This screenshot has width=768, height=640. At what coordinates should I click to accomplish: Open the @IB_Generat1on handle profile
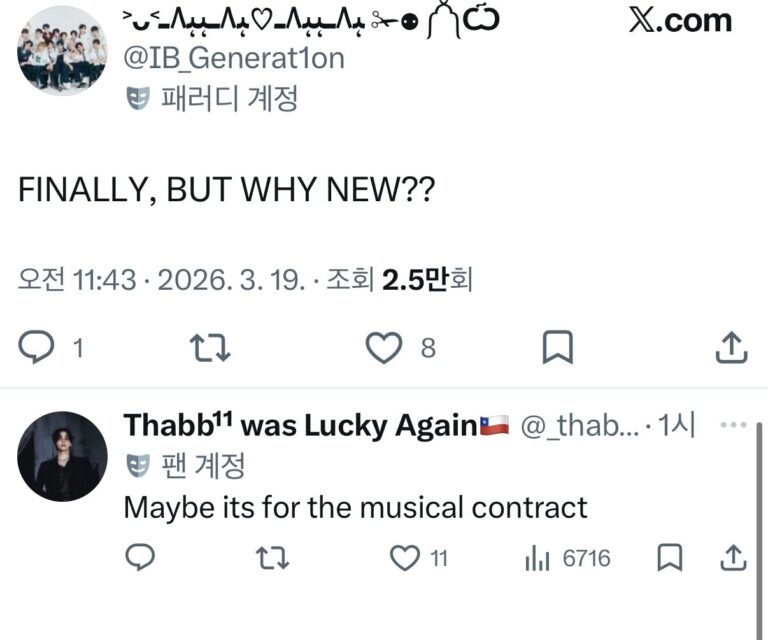233,58
